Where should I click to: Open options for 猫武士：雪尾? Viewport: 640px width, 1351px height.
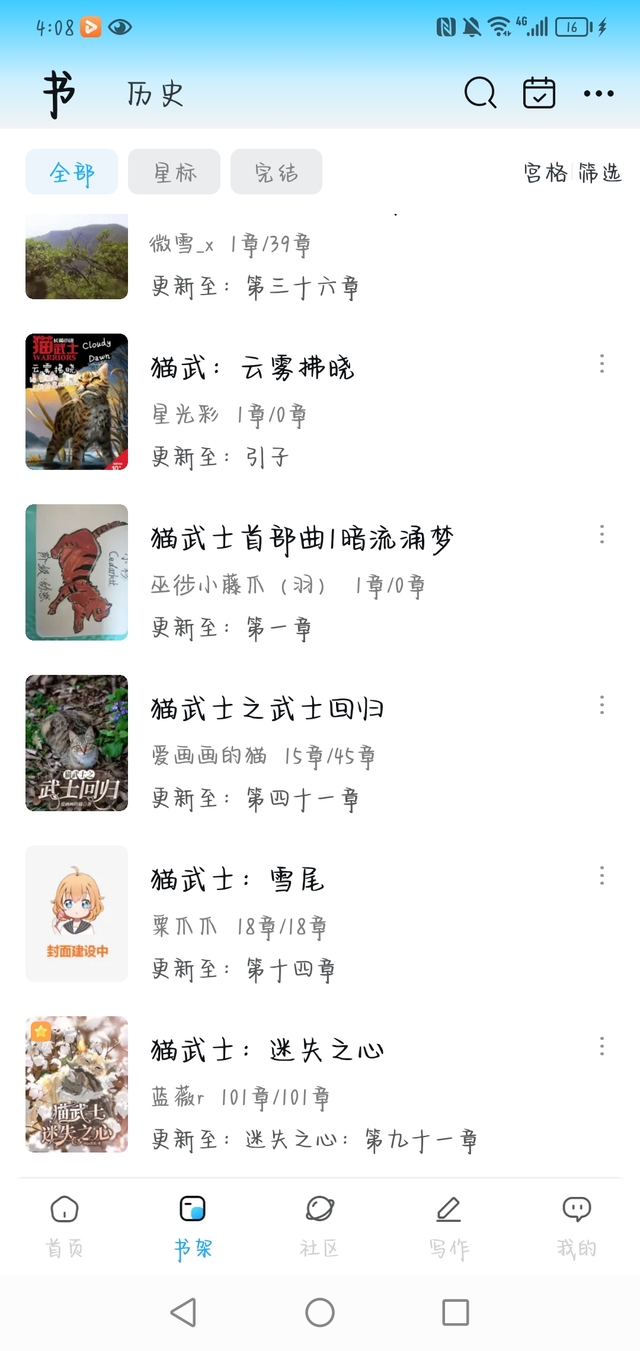[602, 876]
